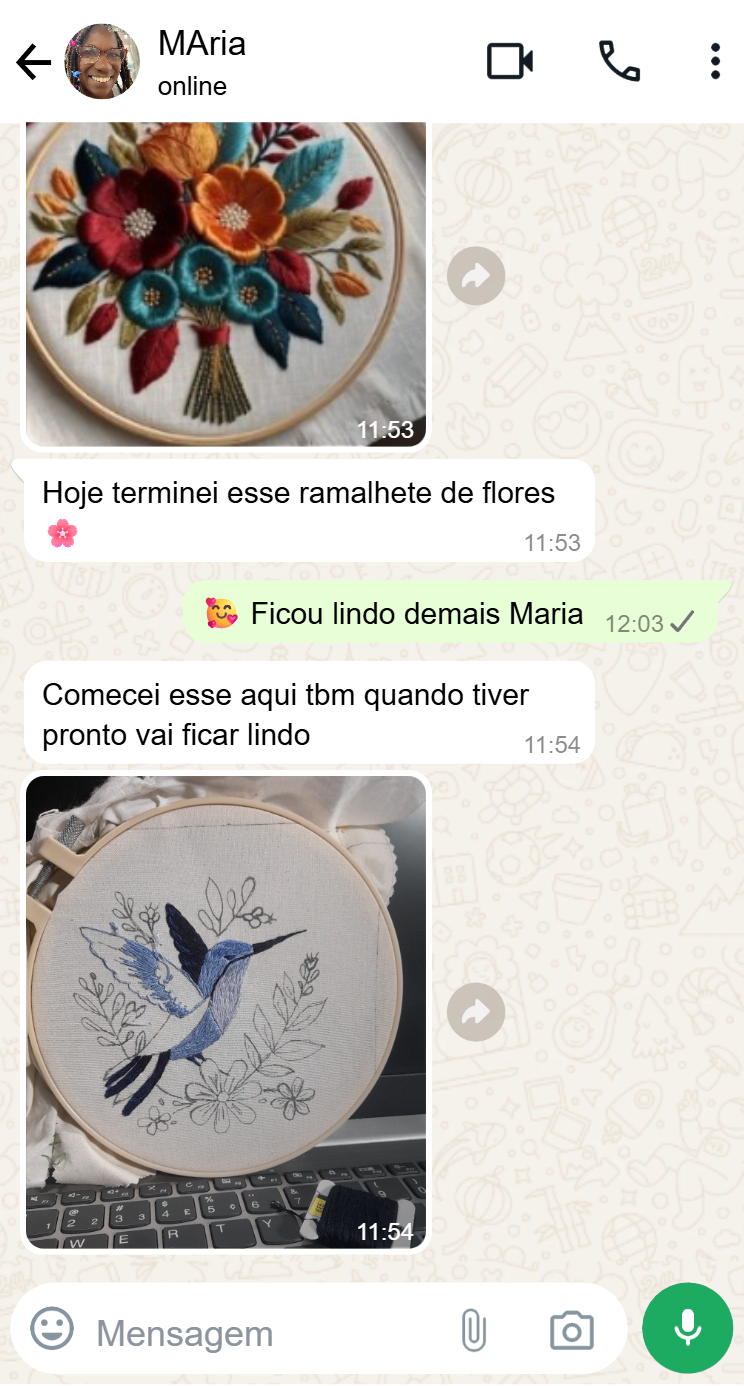Viewport: 744px width, 1386px height.
Task: Open the camera to send a photo
Action: [x=572, y=1331]
